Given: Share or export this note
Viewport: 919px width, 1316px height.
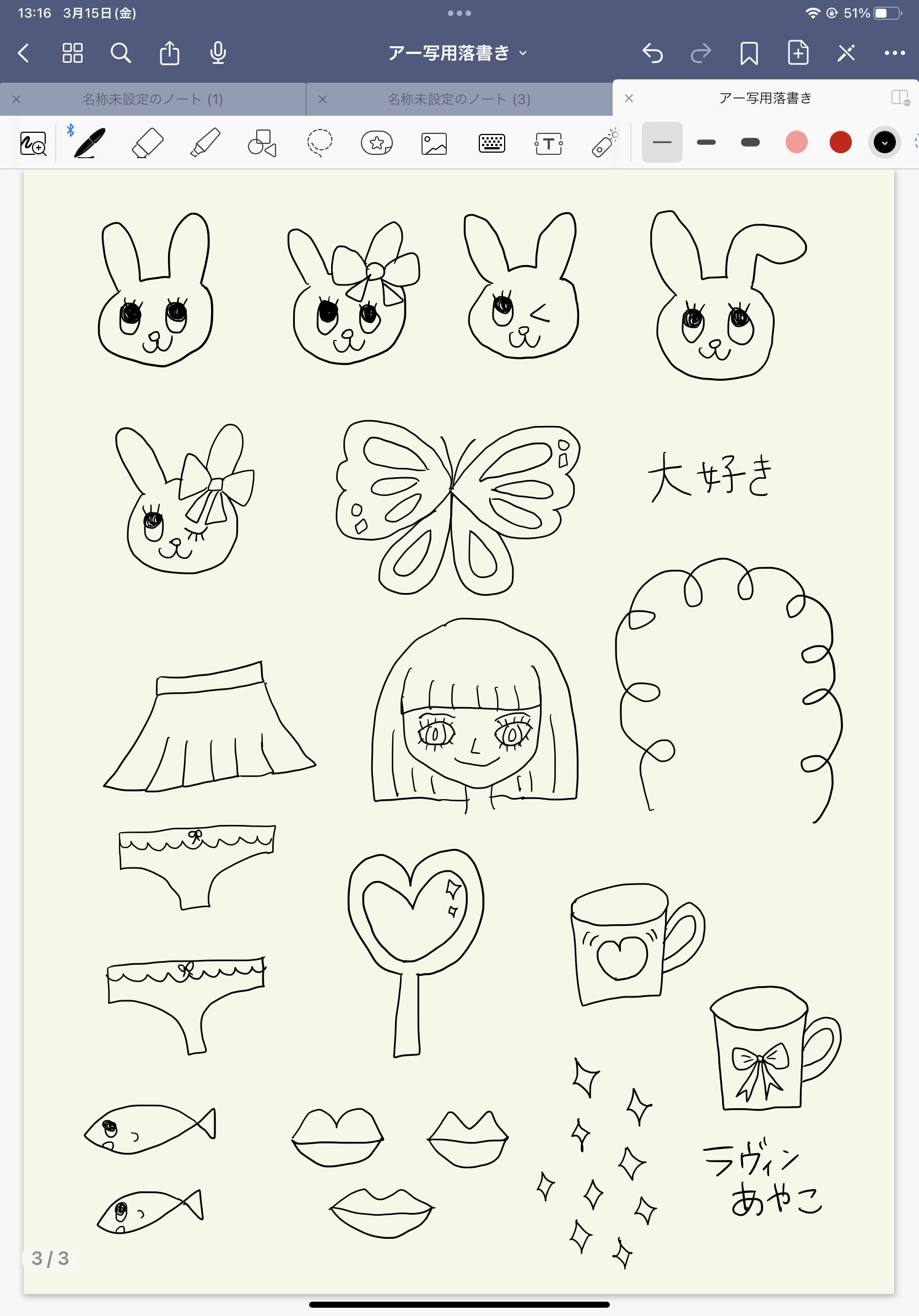Looking at the screenshot, I should tap(169, 53).
